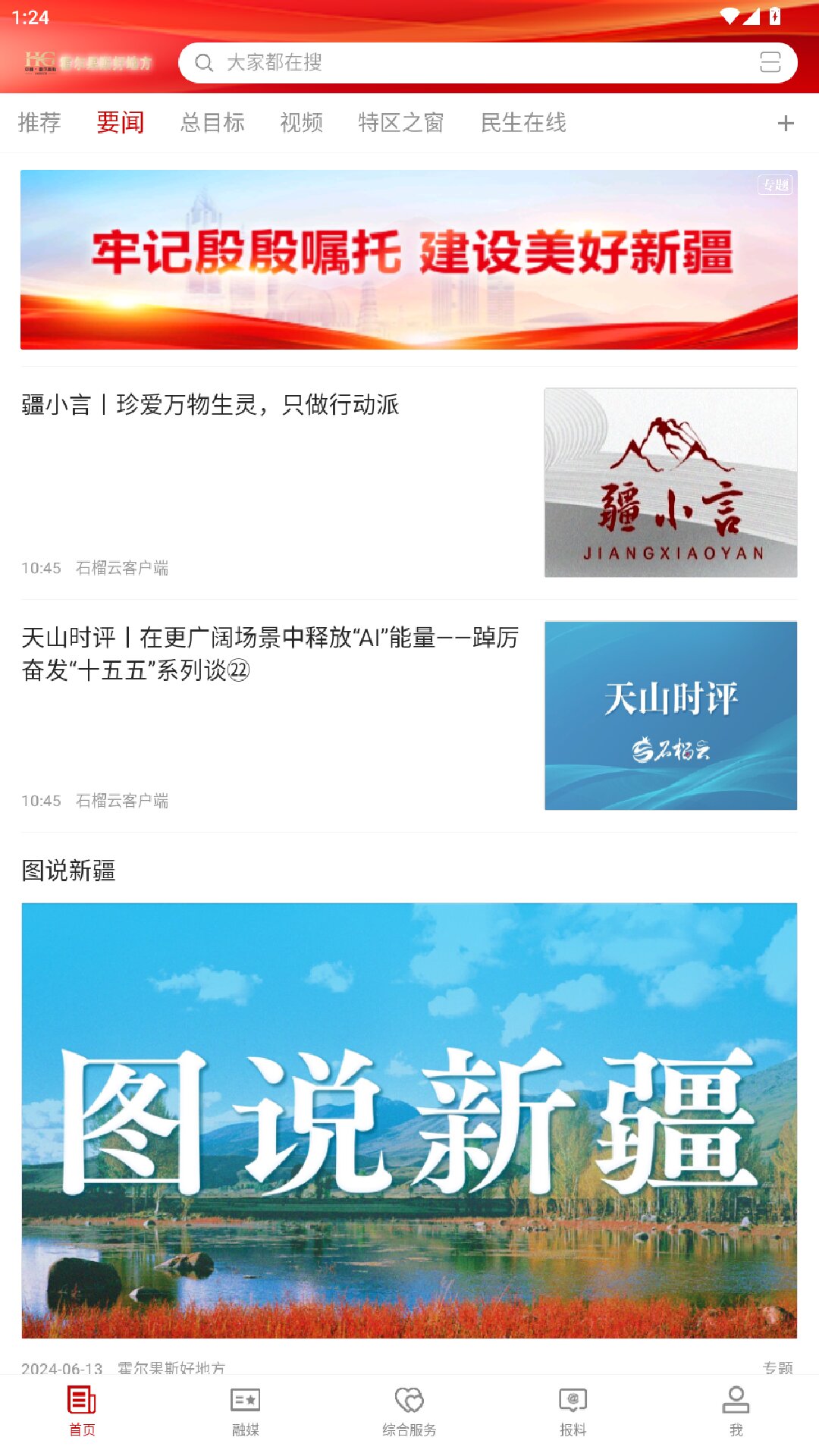Tap the magnifier icon inside search box

203,64
